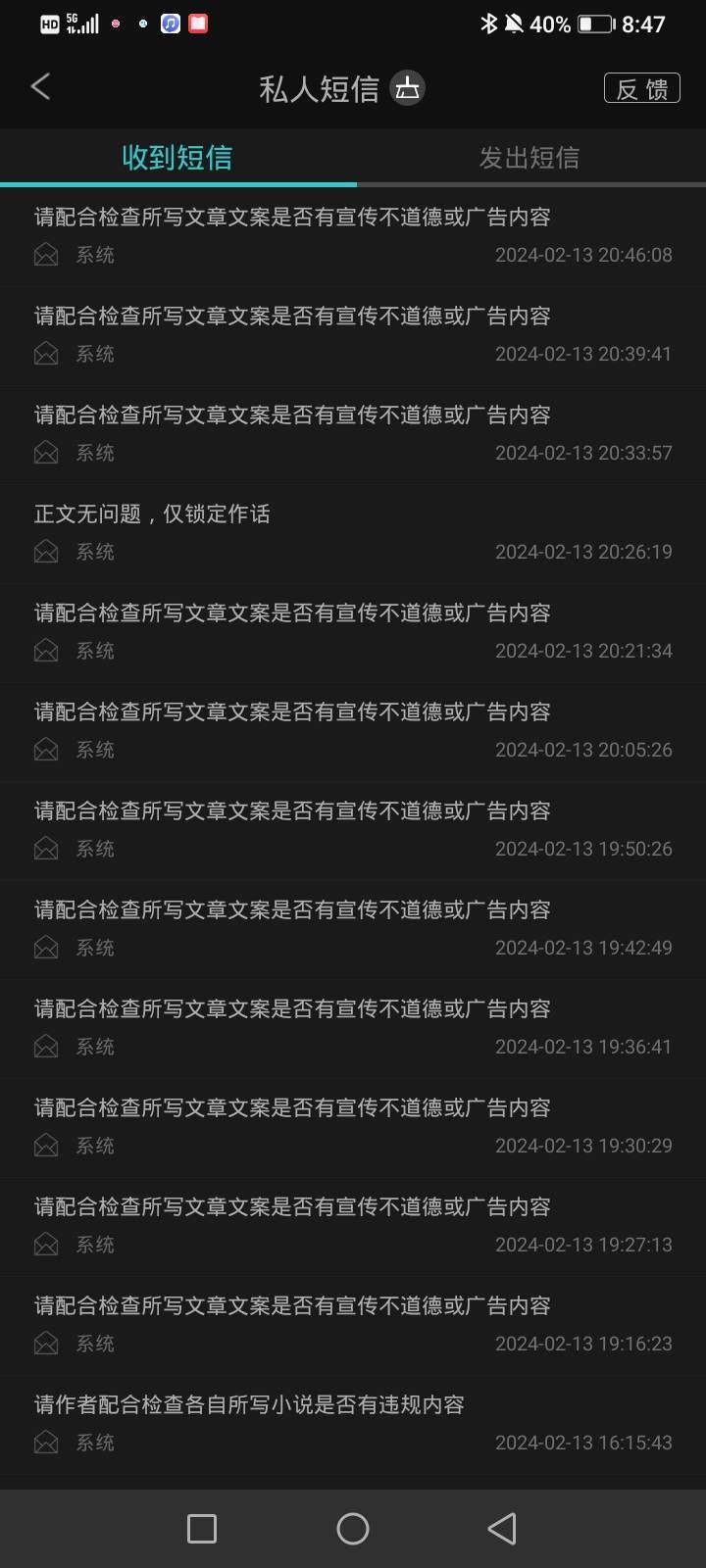
Task: Go back using the top-left arrow
Action: 40,87
